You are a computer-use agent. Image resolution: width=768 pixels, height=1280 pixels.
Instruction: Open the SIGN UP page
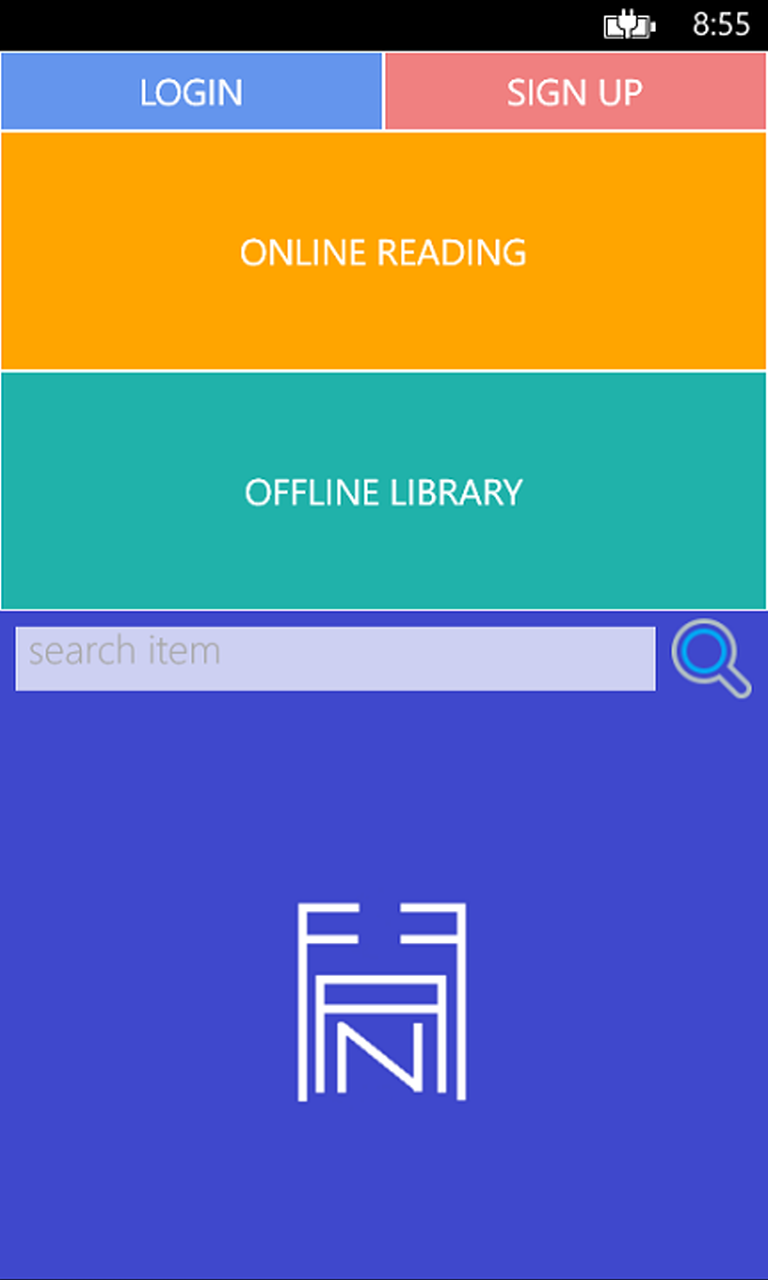[575, 92]
